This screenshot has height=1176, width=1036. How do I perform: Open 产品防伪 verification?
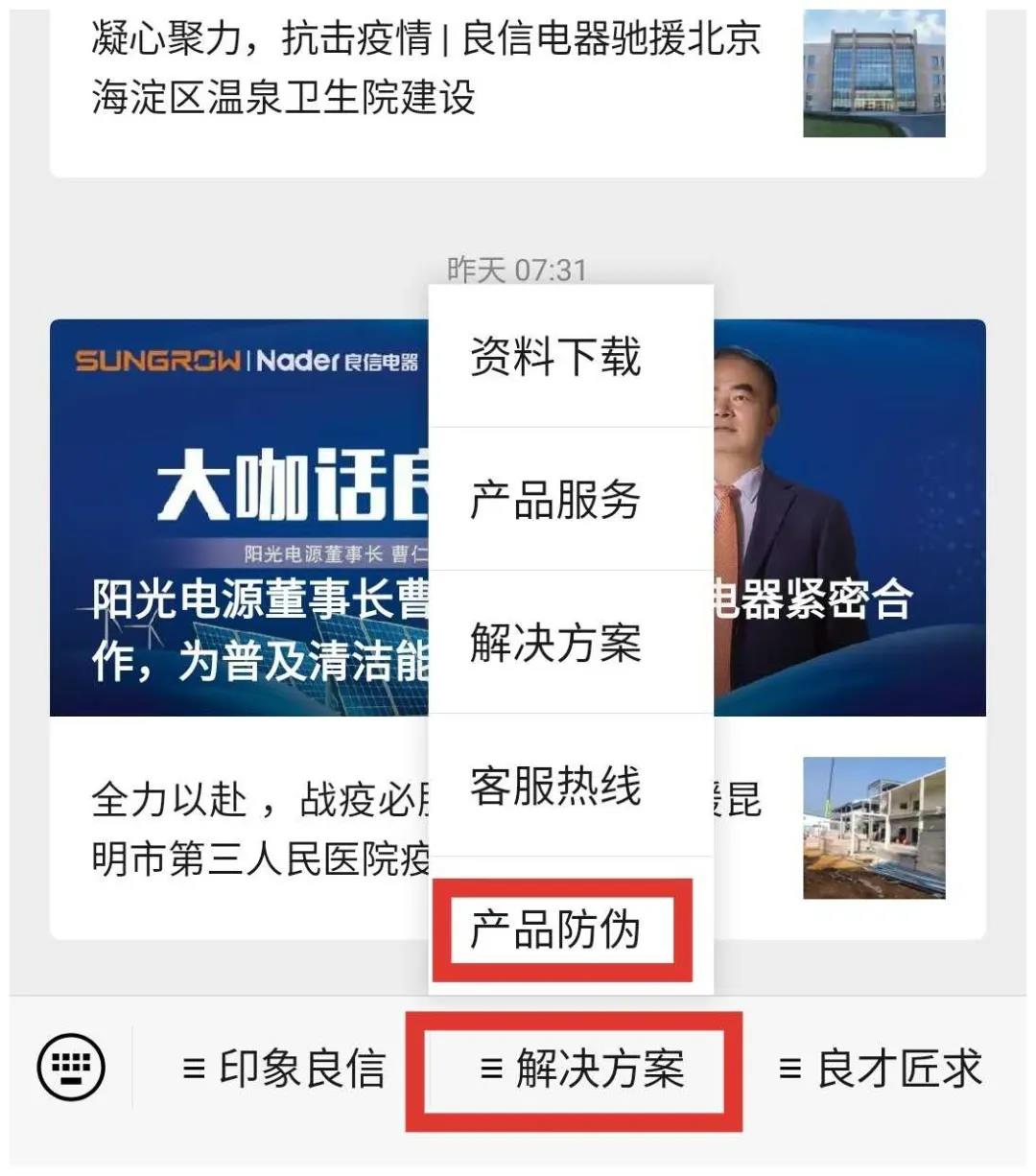[x=555, y=929]
